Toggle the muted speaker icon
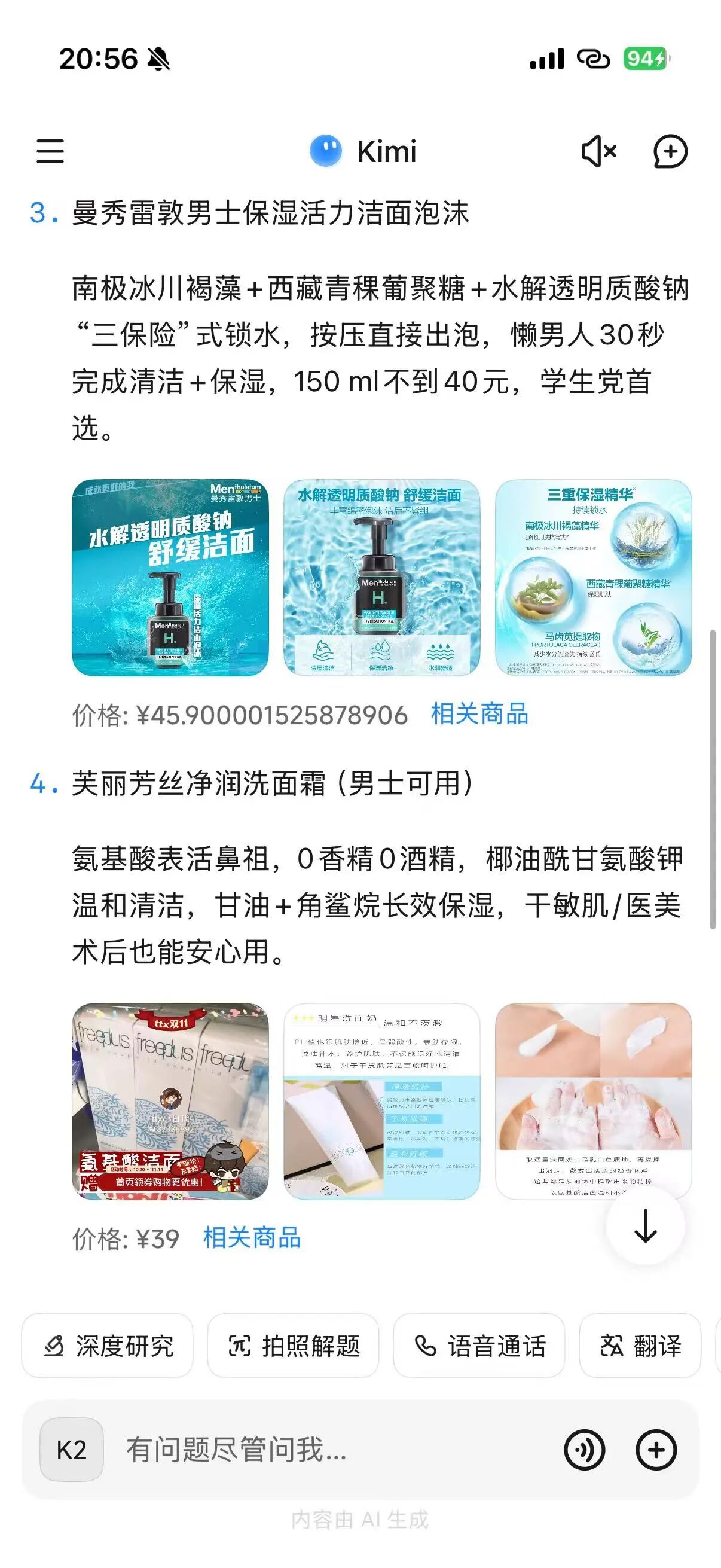 (598, 151)
